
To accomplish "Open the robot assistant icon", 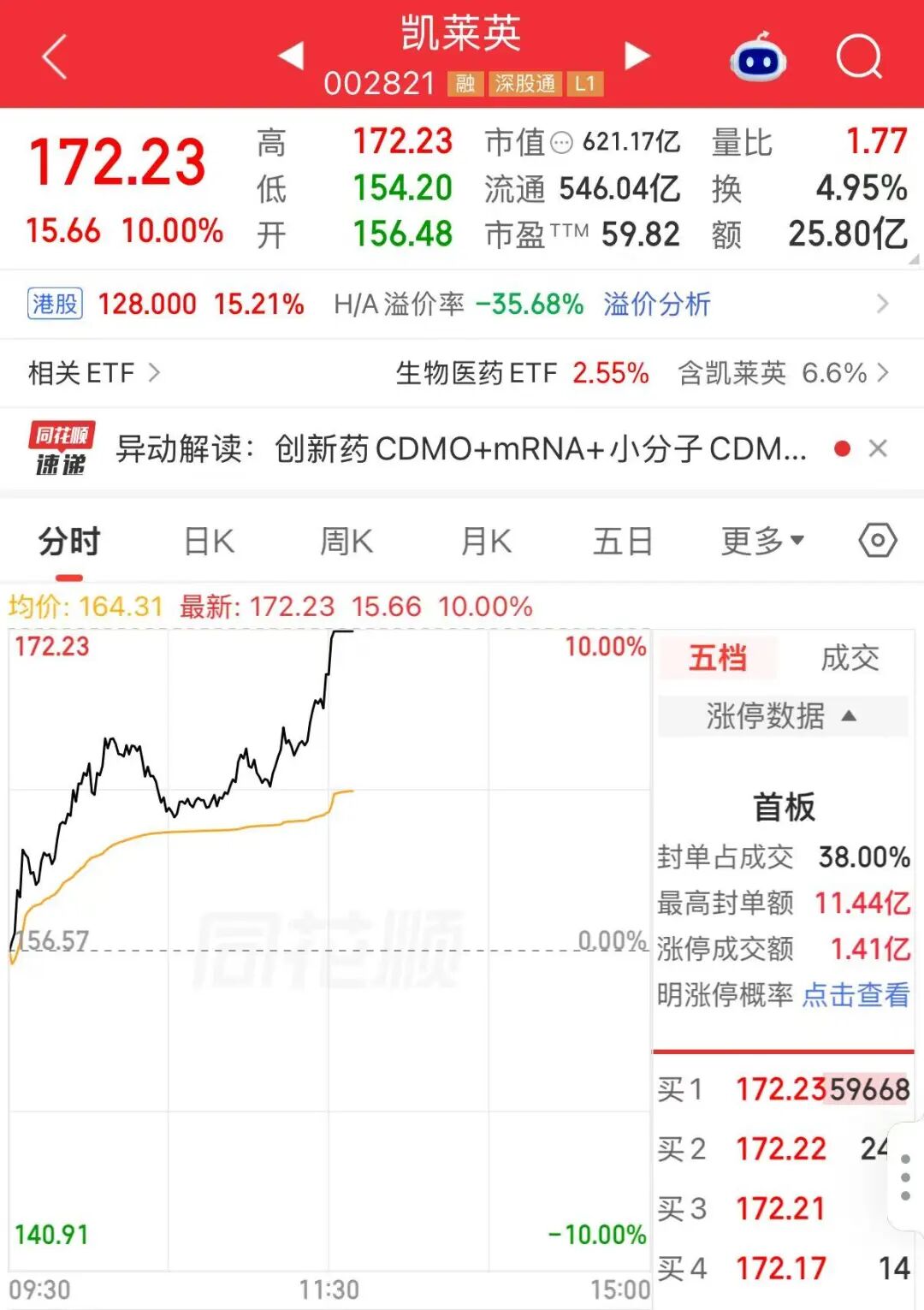I will (758, 57).
